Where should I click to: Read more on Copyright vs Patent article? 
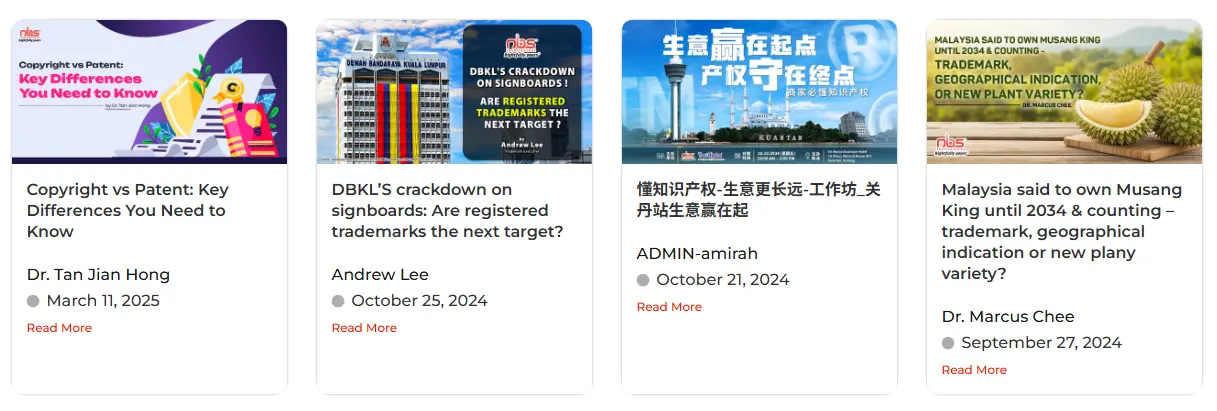point(59,328)
